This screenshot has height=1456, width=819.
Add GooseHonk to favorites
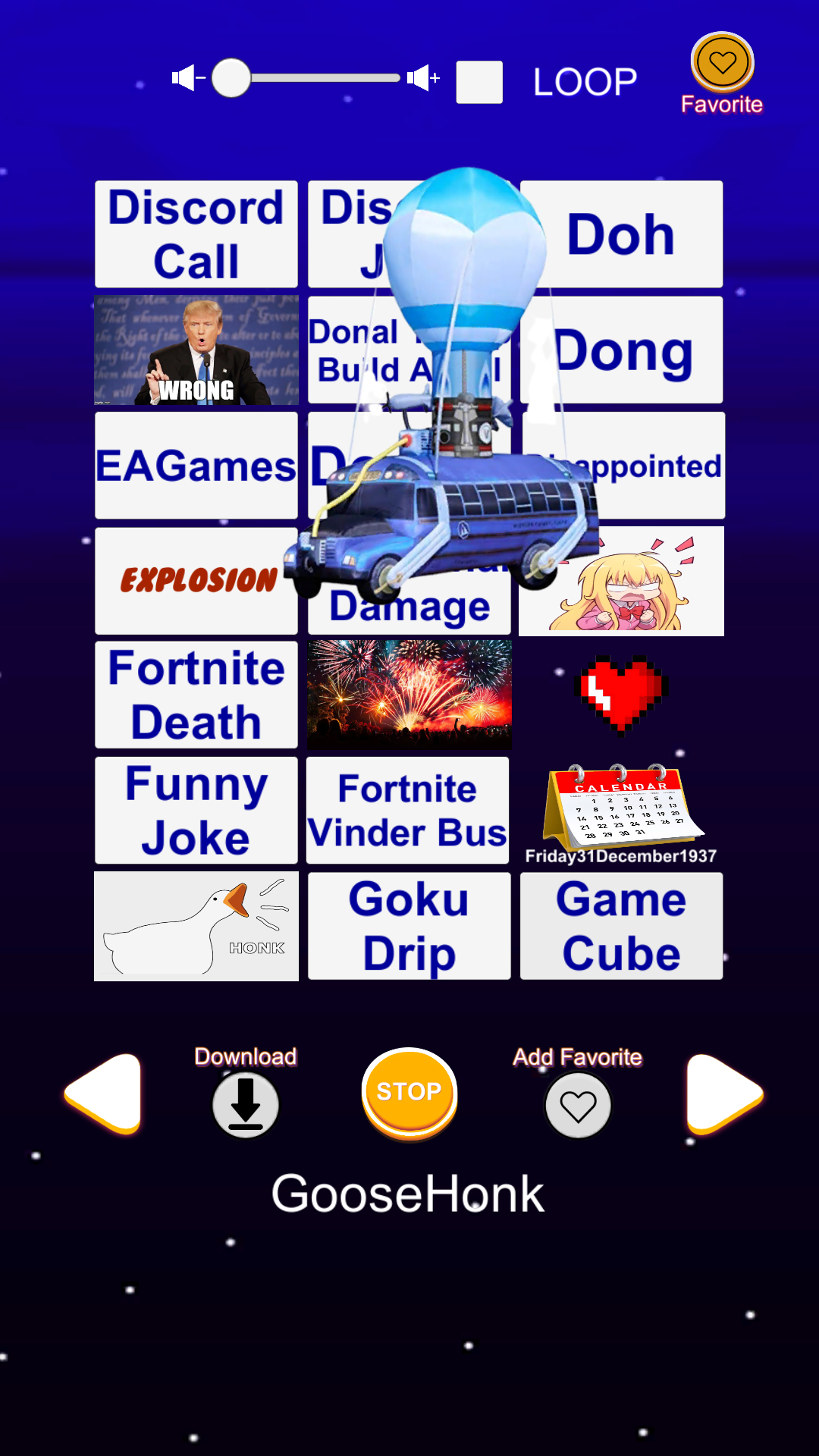click(578, 1106)
